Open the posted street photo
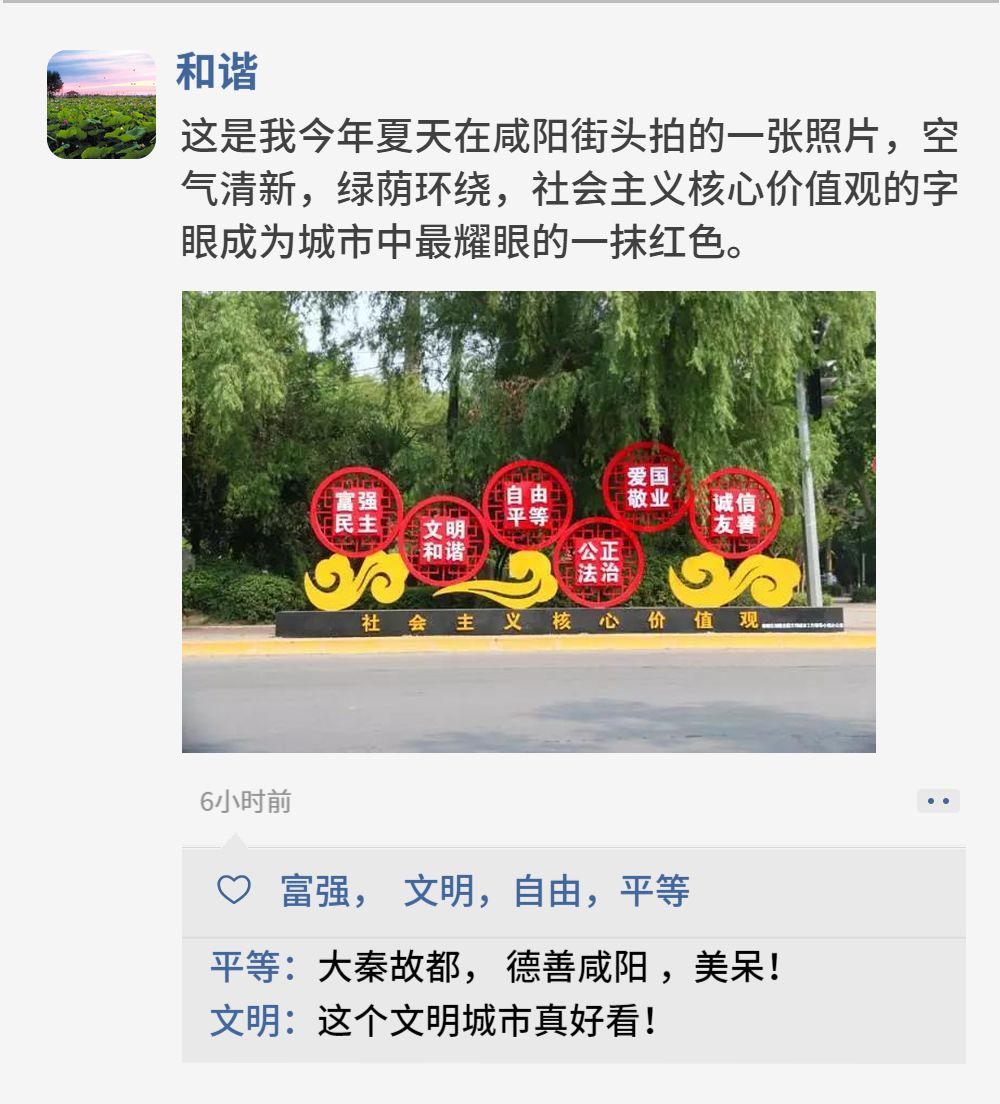 point(528,521)
